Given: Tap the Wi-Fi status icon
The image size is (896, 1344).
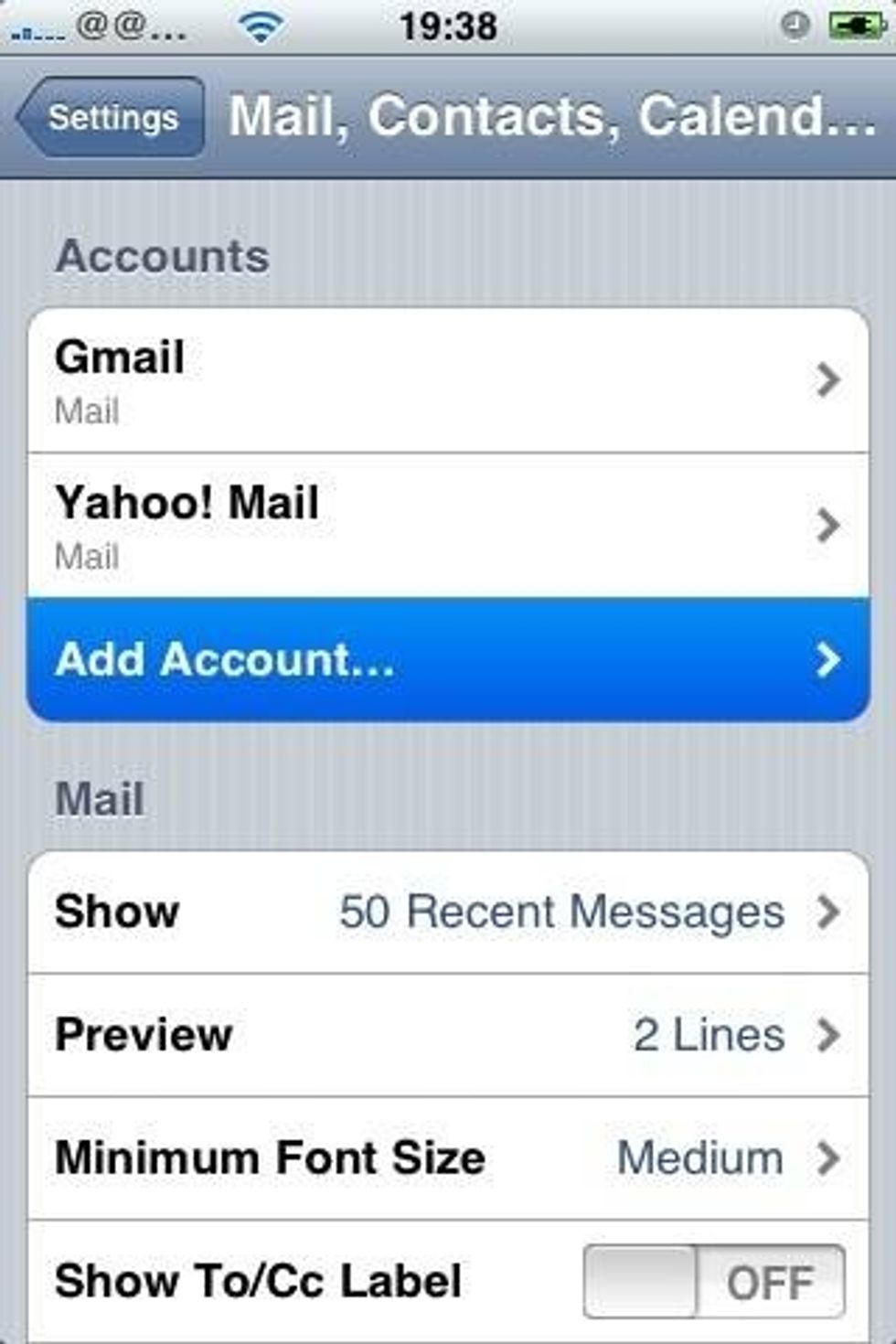Looking at the screenshot, I should pyautogui.click(x=262, y=26).
